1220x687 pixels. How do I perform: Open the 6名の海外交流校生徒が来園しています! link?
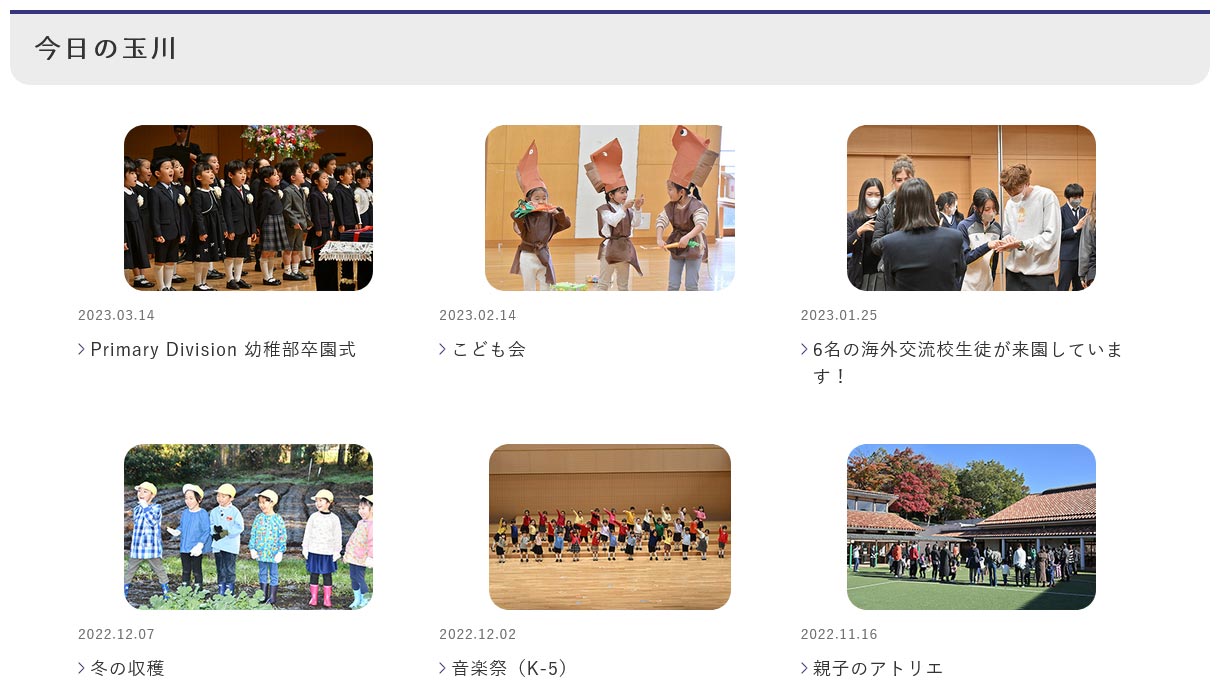[967, 351]
